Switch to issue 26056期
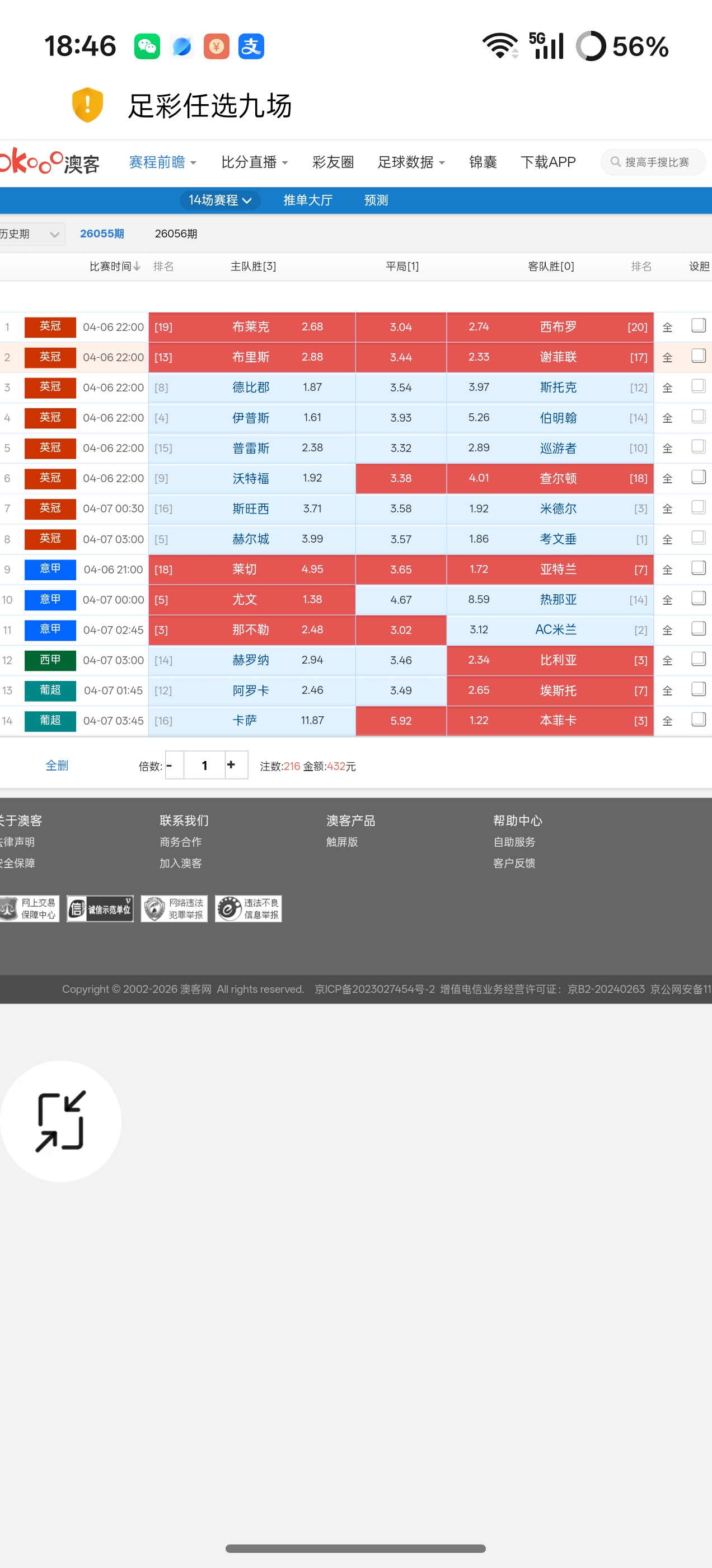 point(176,234)
